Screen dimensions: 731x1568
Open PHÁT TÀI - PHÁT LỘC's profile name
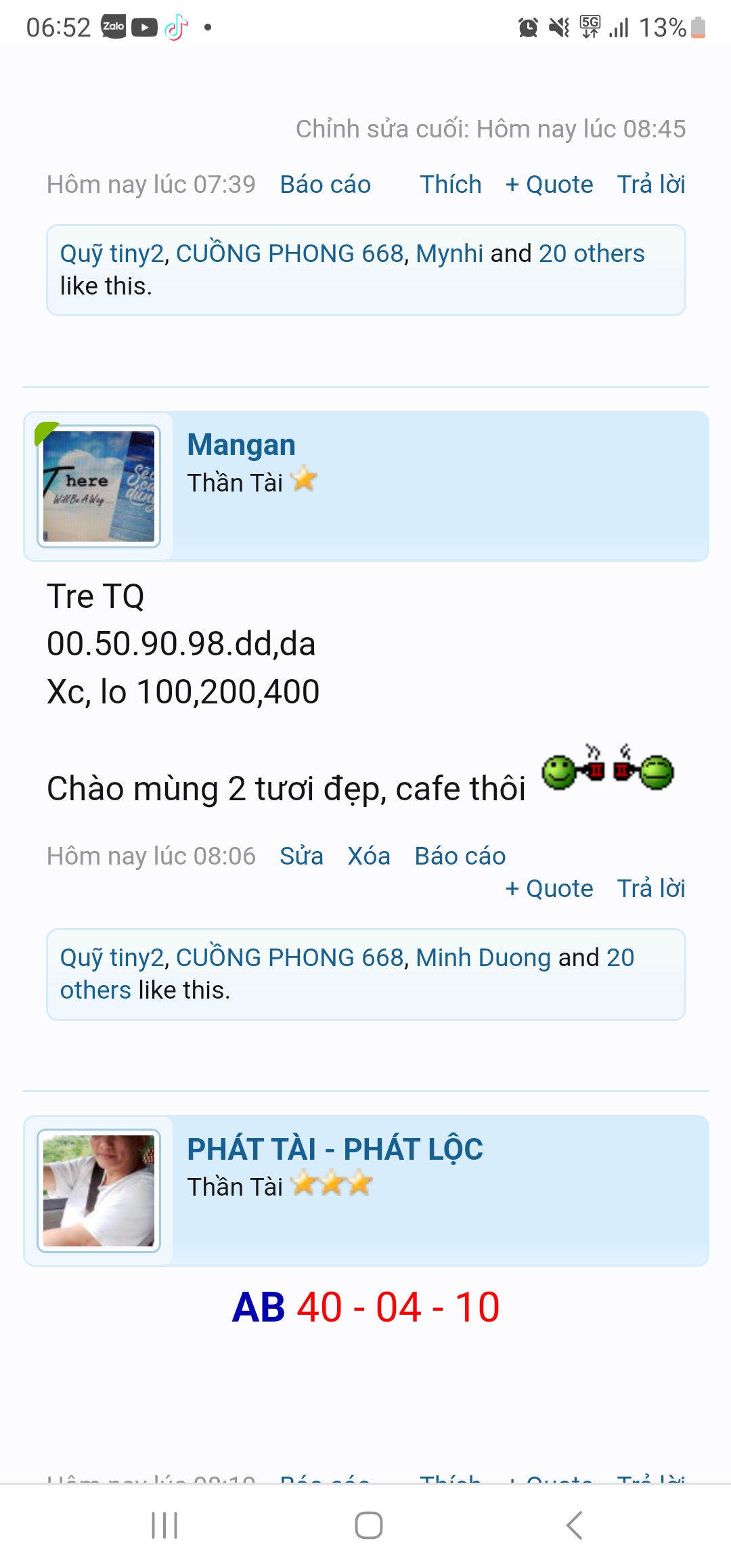click(x=334, y=1149)
